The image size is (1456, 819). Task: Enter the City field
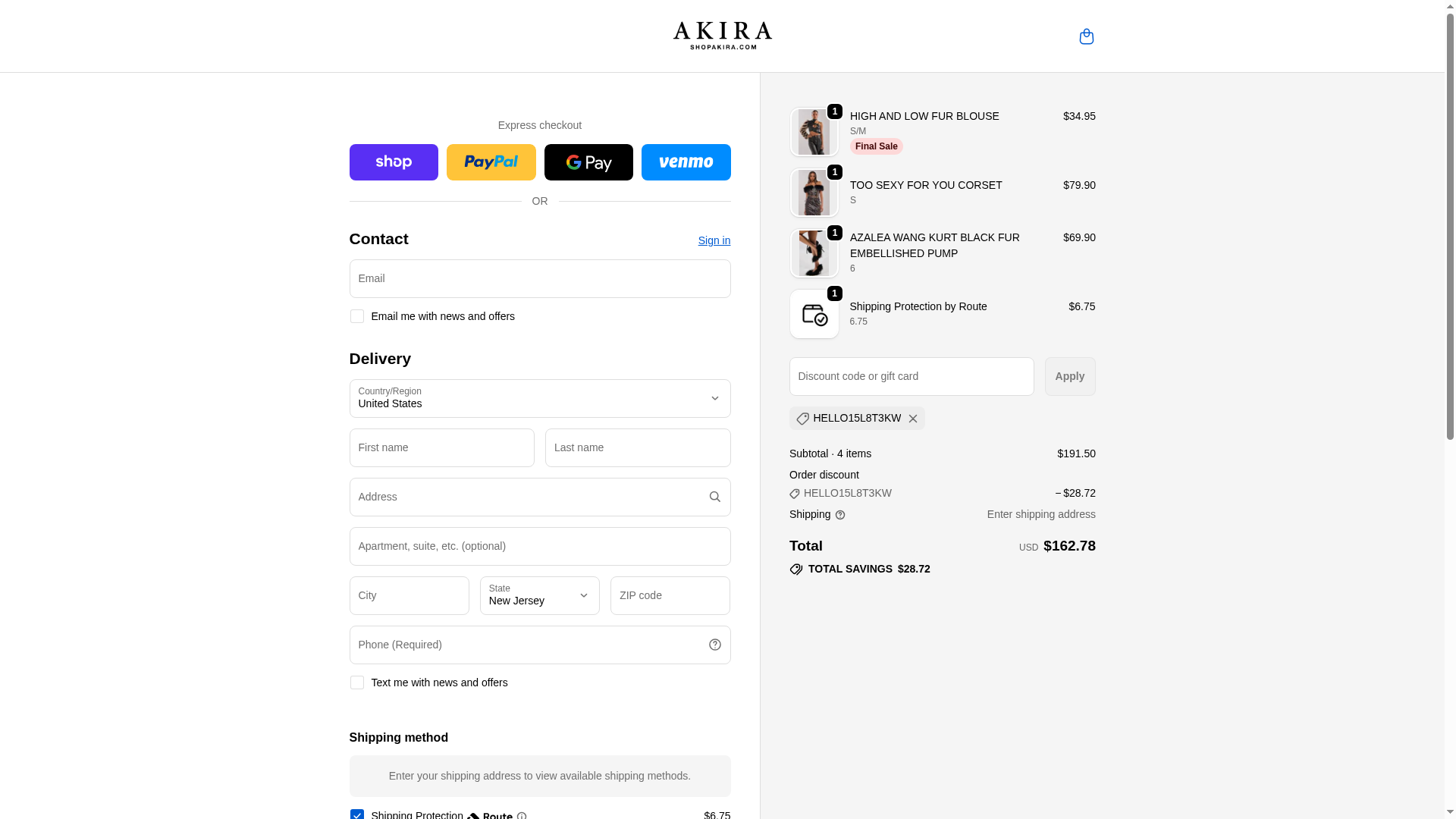409,596
